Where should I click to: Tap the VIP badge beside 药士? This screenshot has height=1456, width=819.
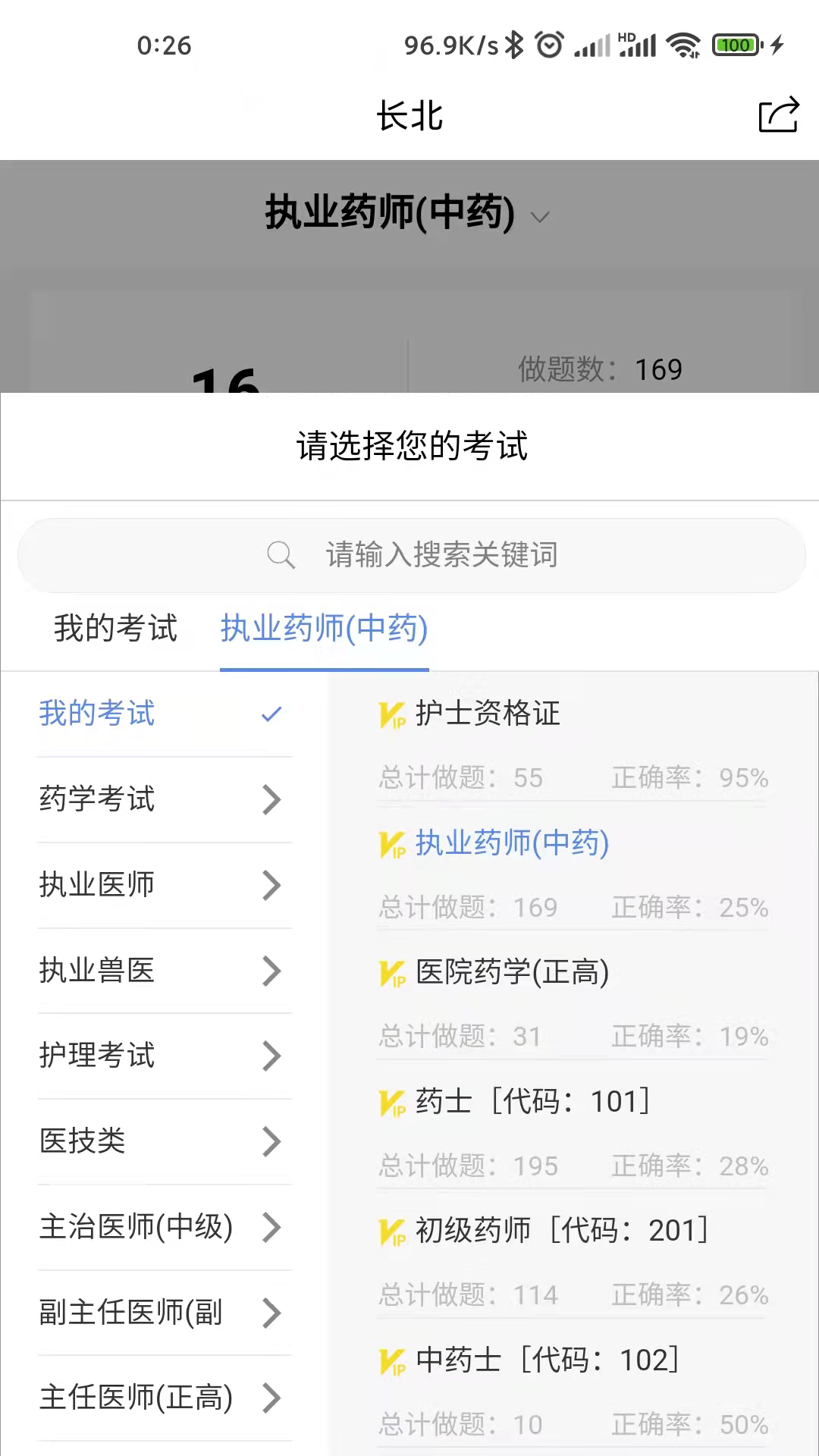[x=394, y=1103]
